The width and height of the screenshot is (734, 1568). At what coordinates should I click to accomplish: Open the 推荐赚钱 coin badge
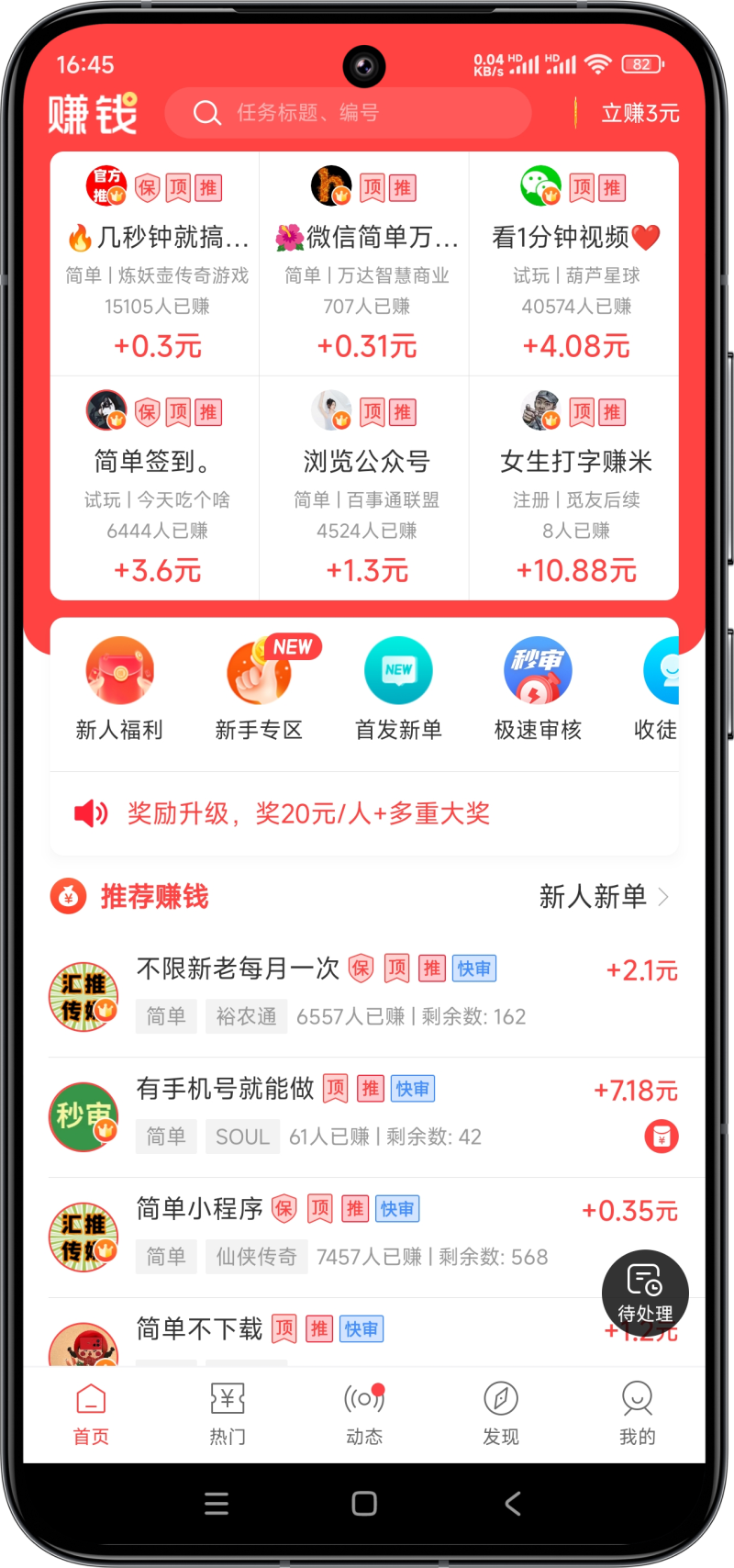click(69, 897)
